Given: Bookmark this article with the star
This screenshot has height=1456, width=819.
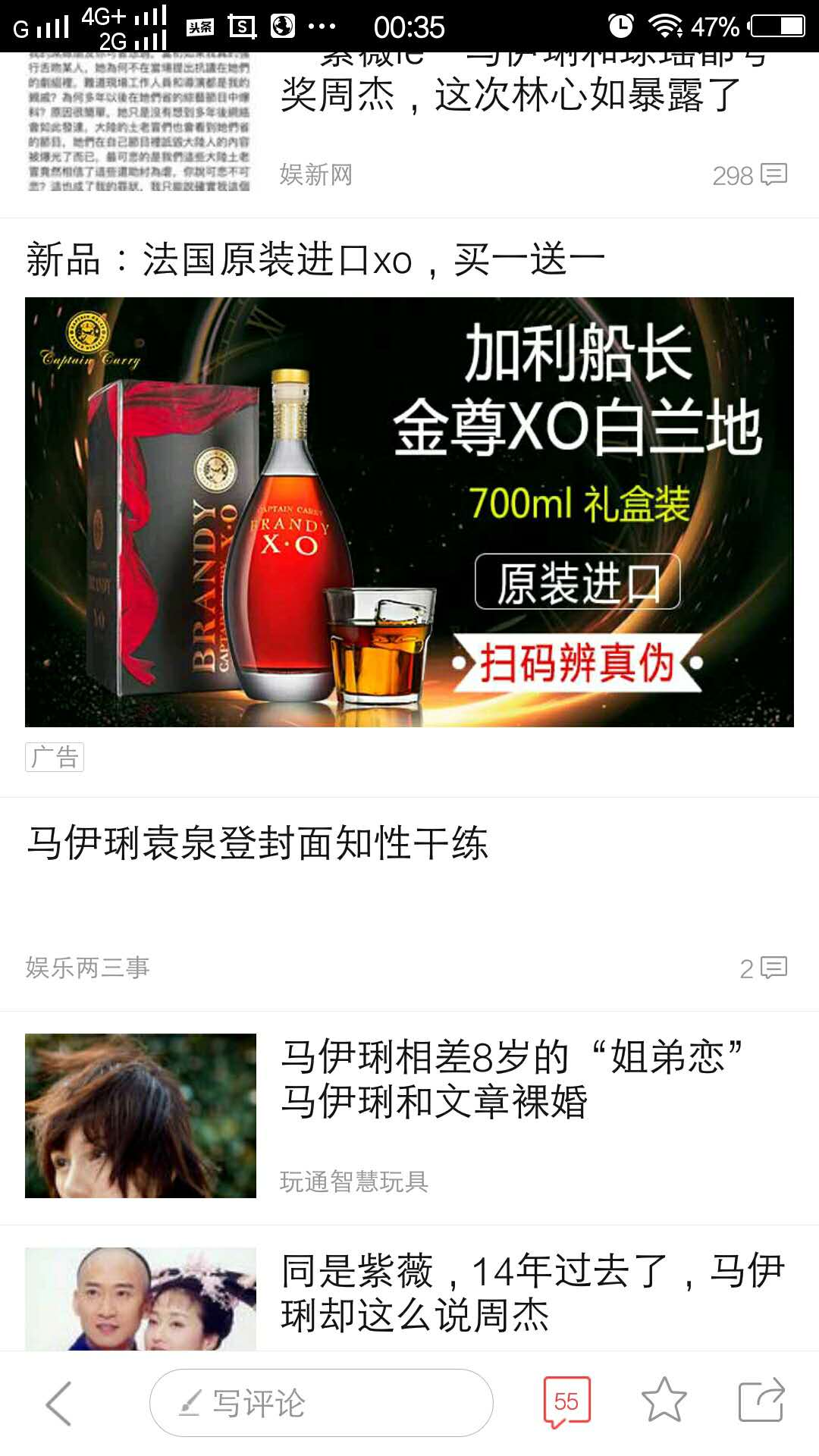Looking at the screenshot, I should pos(664,1401).
